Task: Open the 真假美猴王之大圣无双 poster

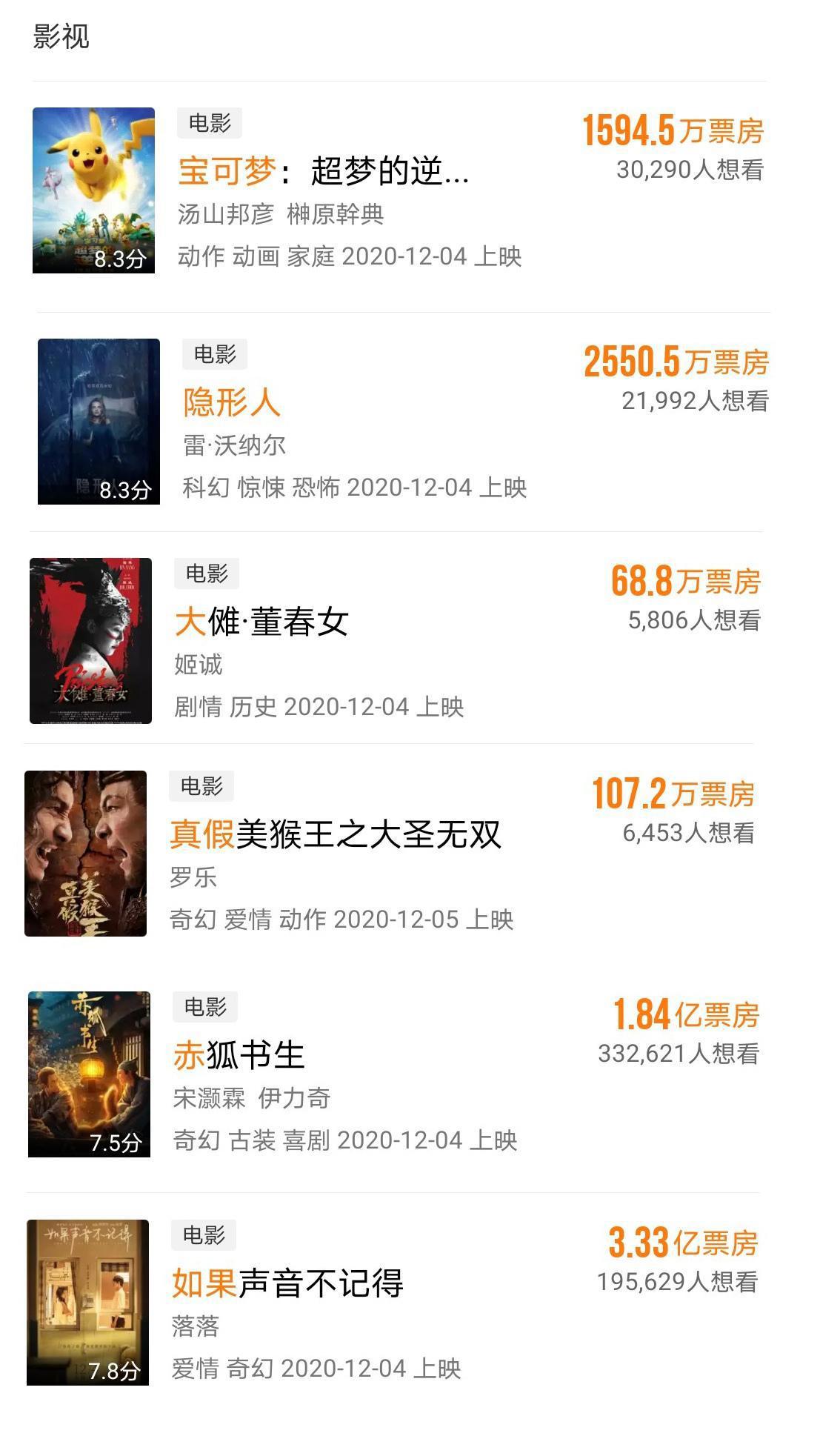Action: [87, 851]
